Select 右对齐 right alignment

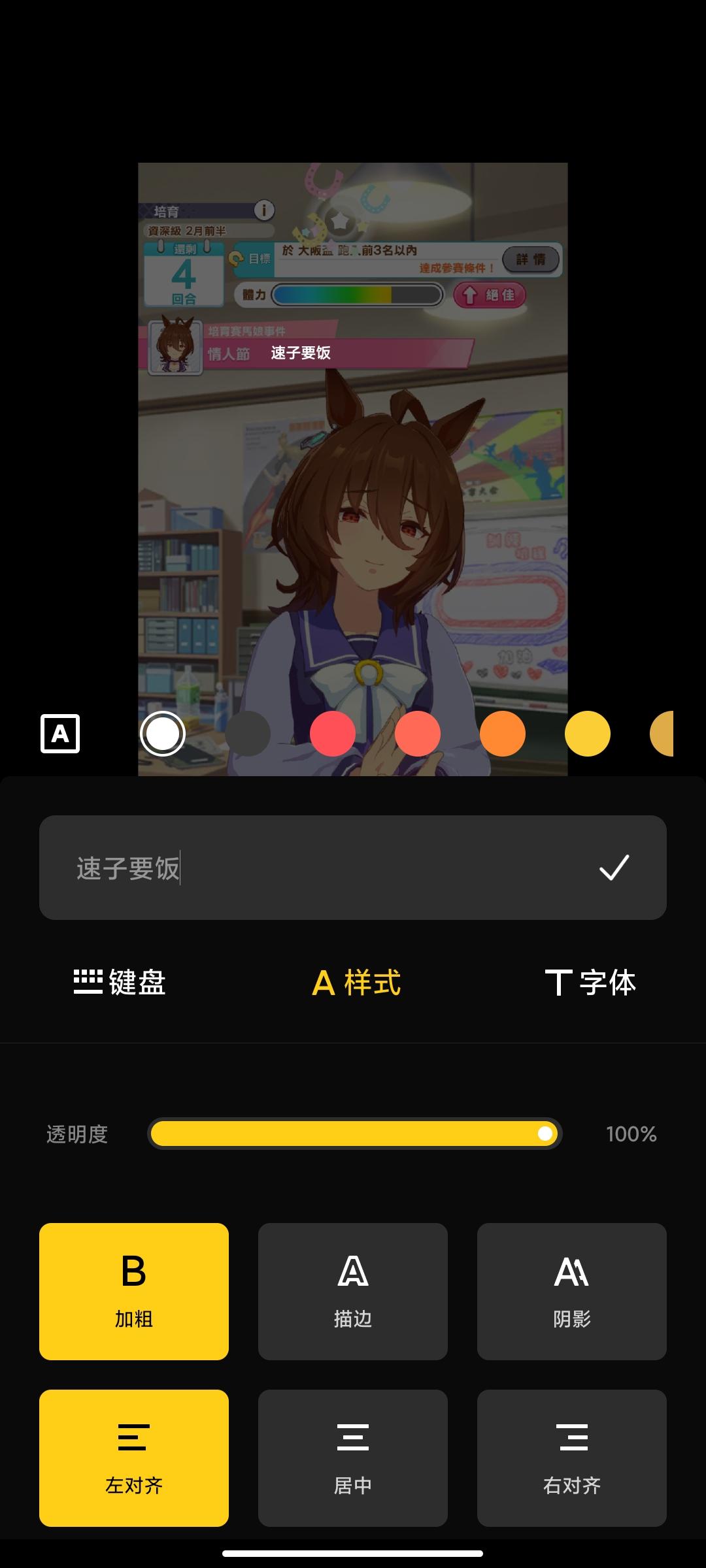[572, 1458]
